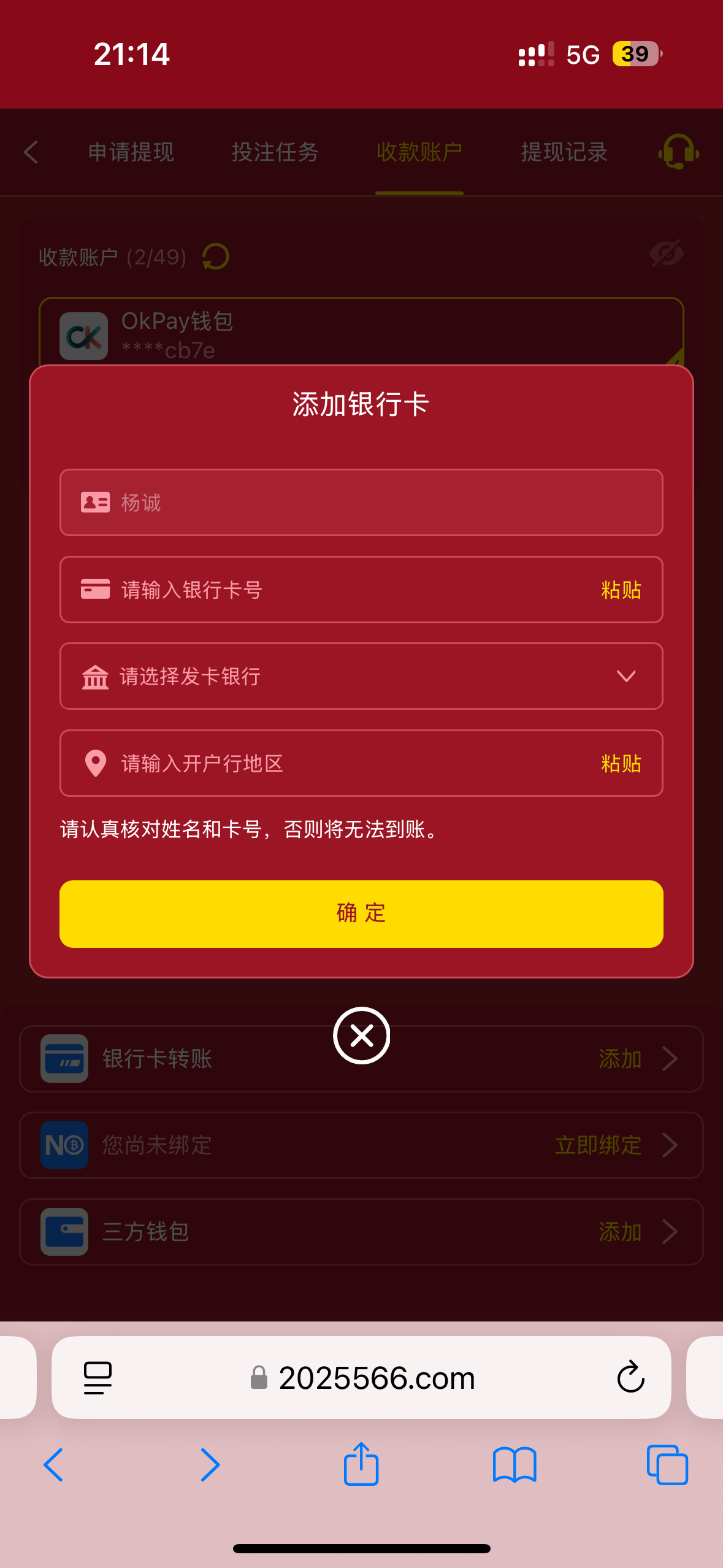Open the page settings menu icon
723x1568 pixels.
point(98,1378)
